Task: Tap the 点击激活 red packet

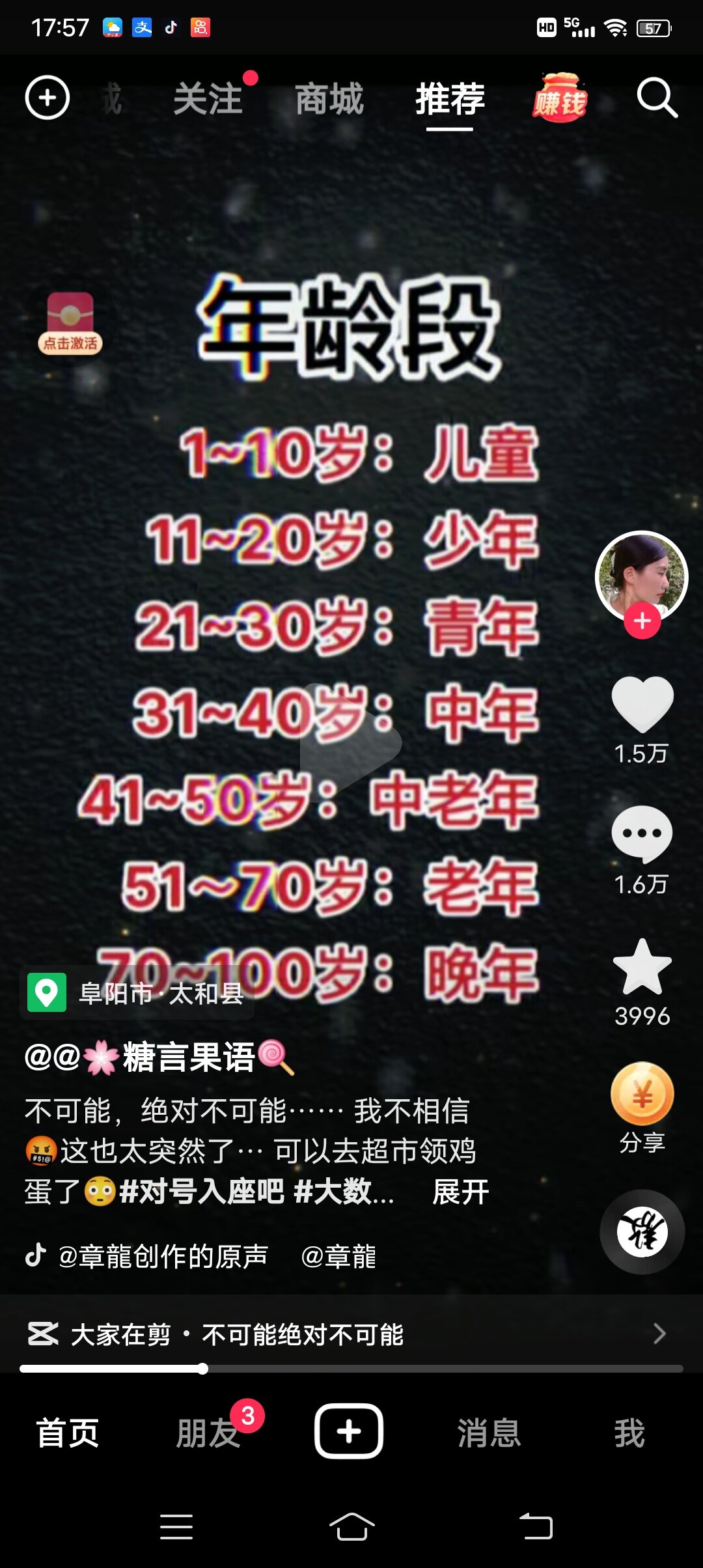Action: coord(70,323)
